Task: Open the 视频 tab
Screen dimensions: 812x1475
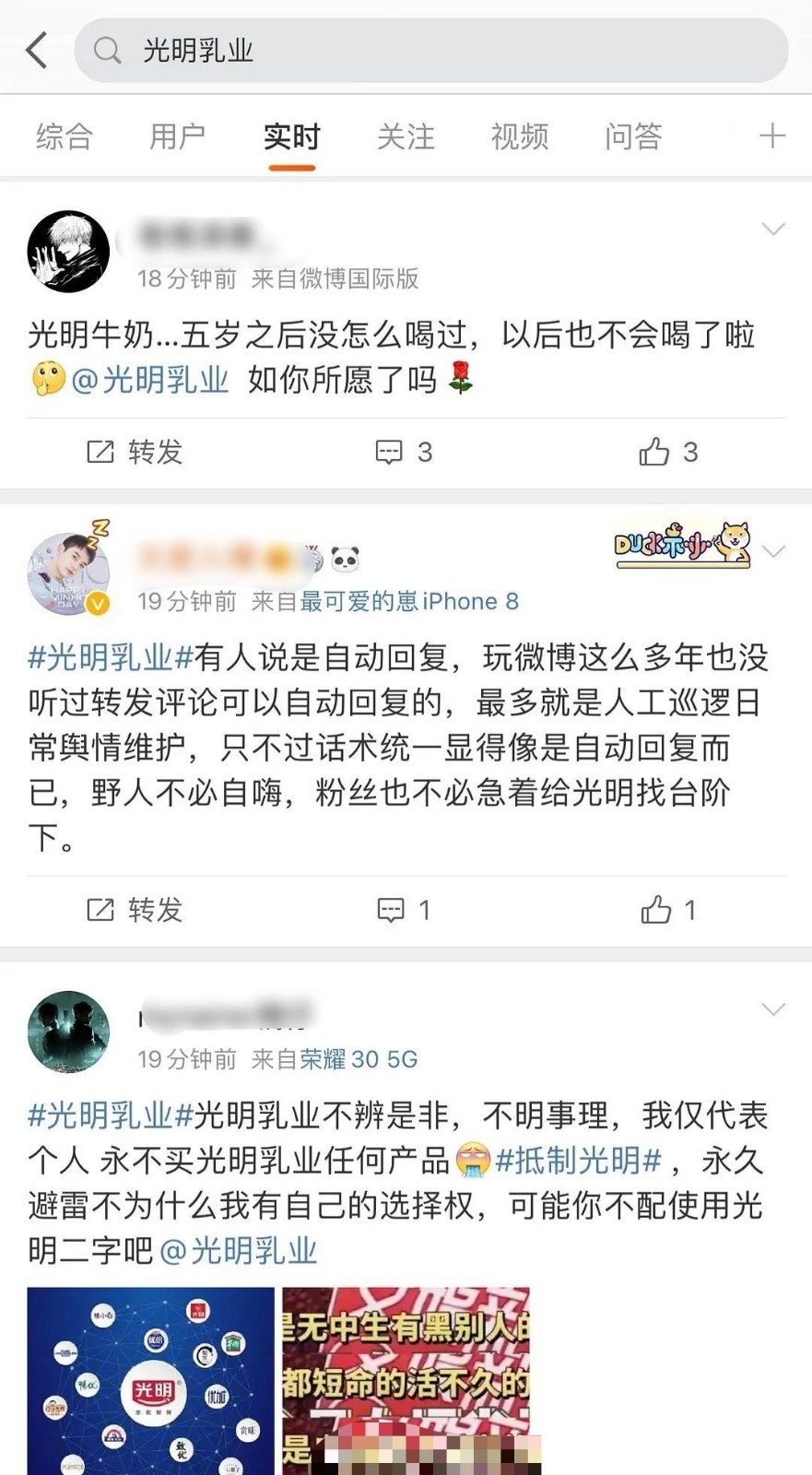Action: coord(519,136)
